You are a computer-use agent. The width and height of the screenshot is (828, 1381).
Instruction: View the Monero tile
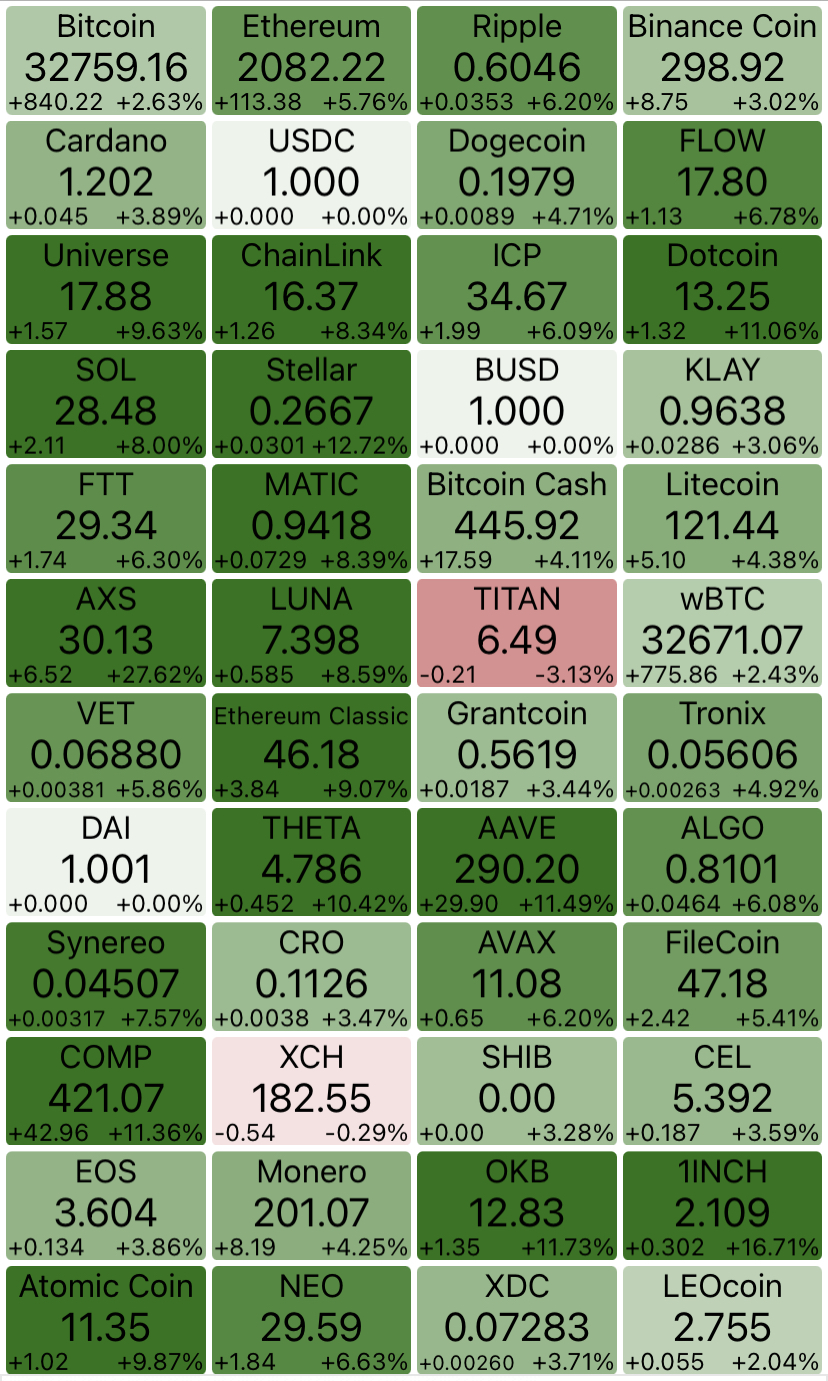click(x=311, y=1205)
